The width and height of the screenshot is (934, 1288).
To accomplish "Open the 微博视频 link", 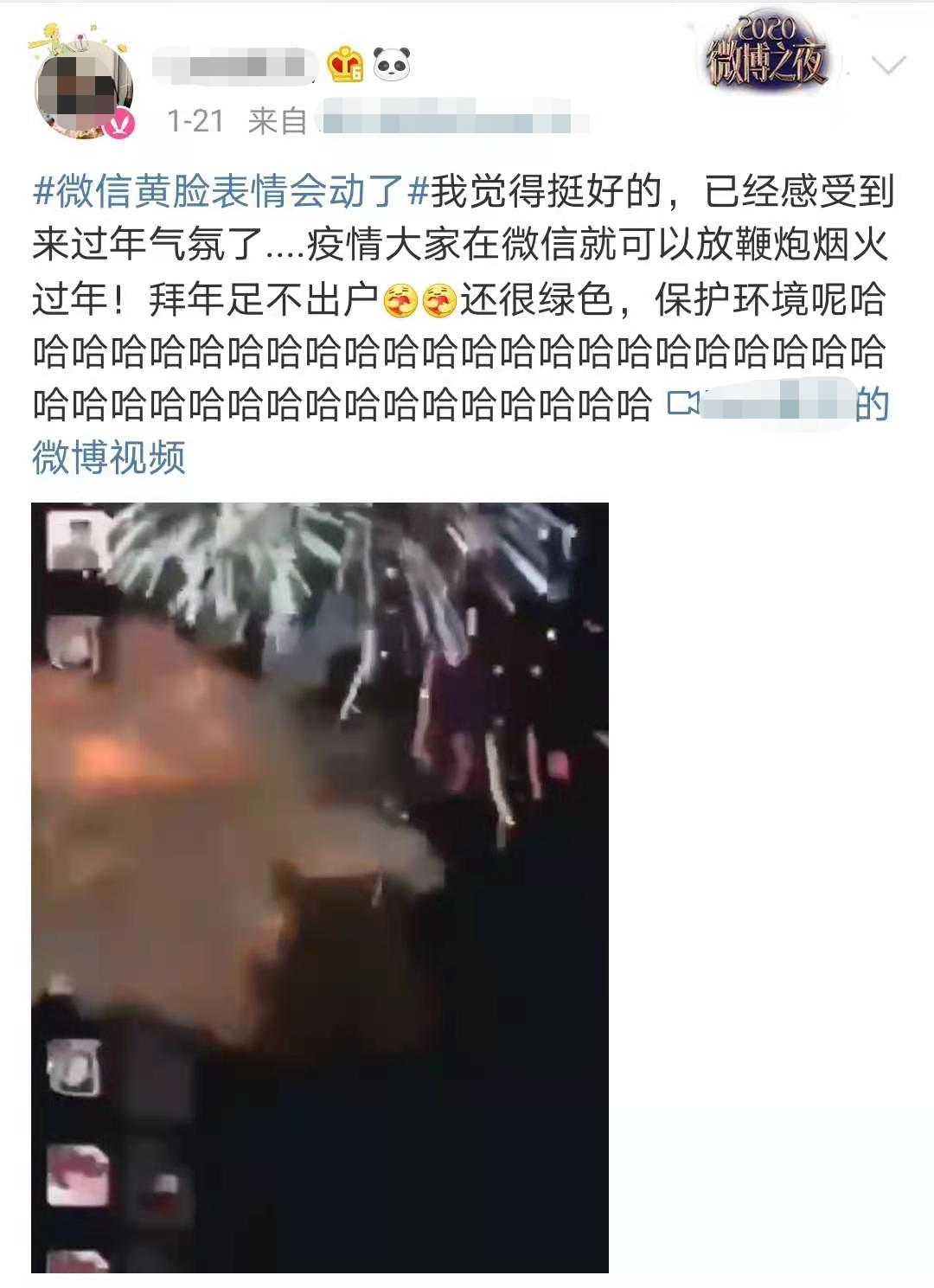I will (109, 458).
